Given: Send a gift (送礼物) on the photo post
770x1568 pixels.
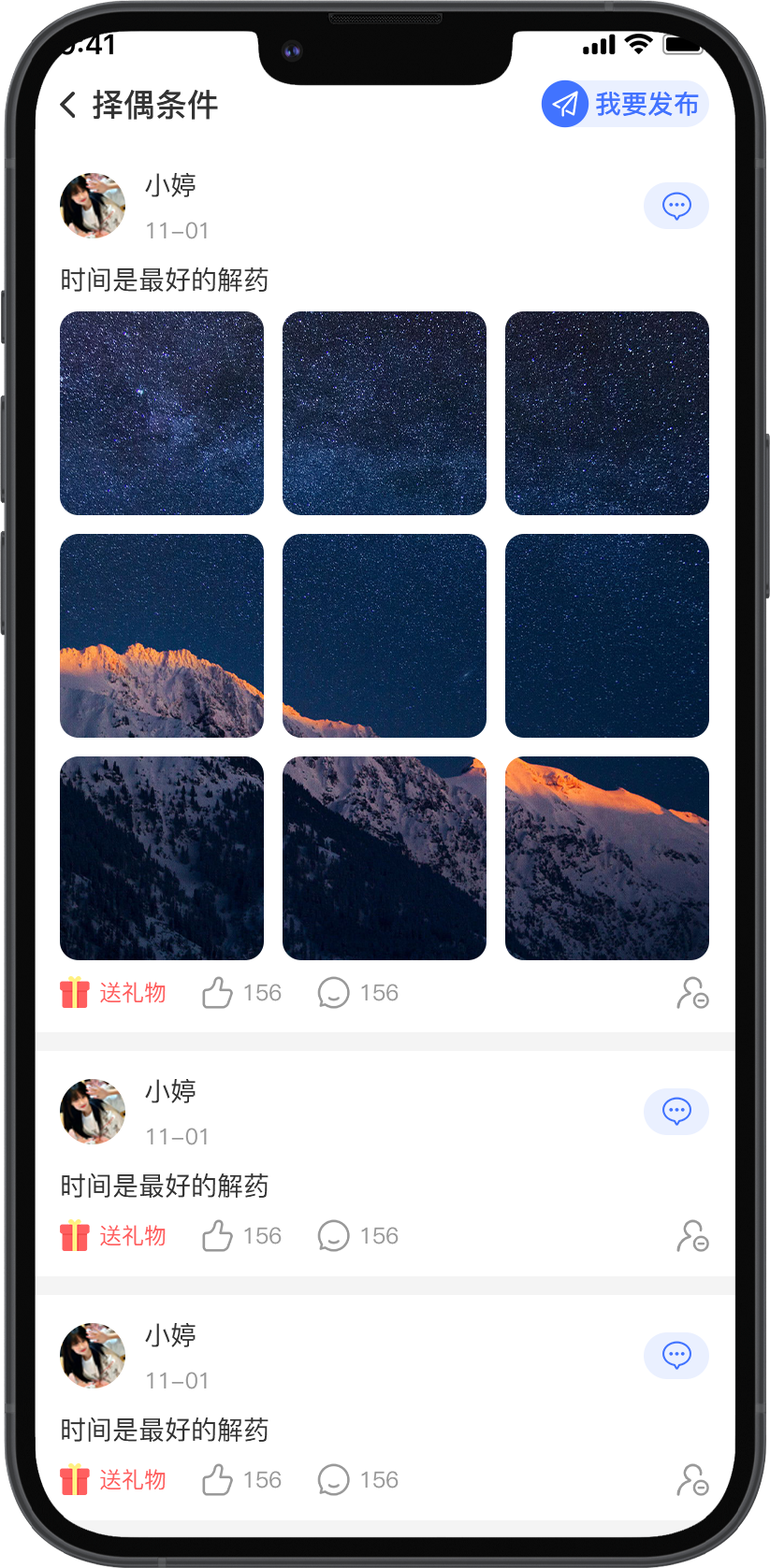Looking at the screenshot, I should tap(113, 993).
